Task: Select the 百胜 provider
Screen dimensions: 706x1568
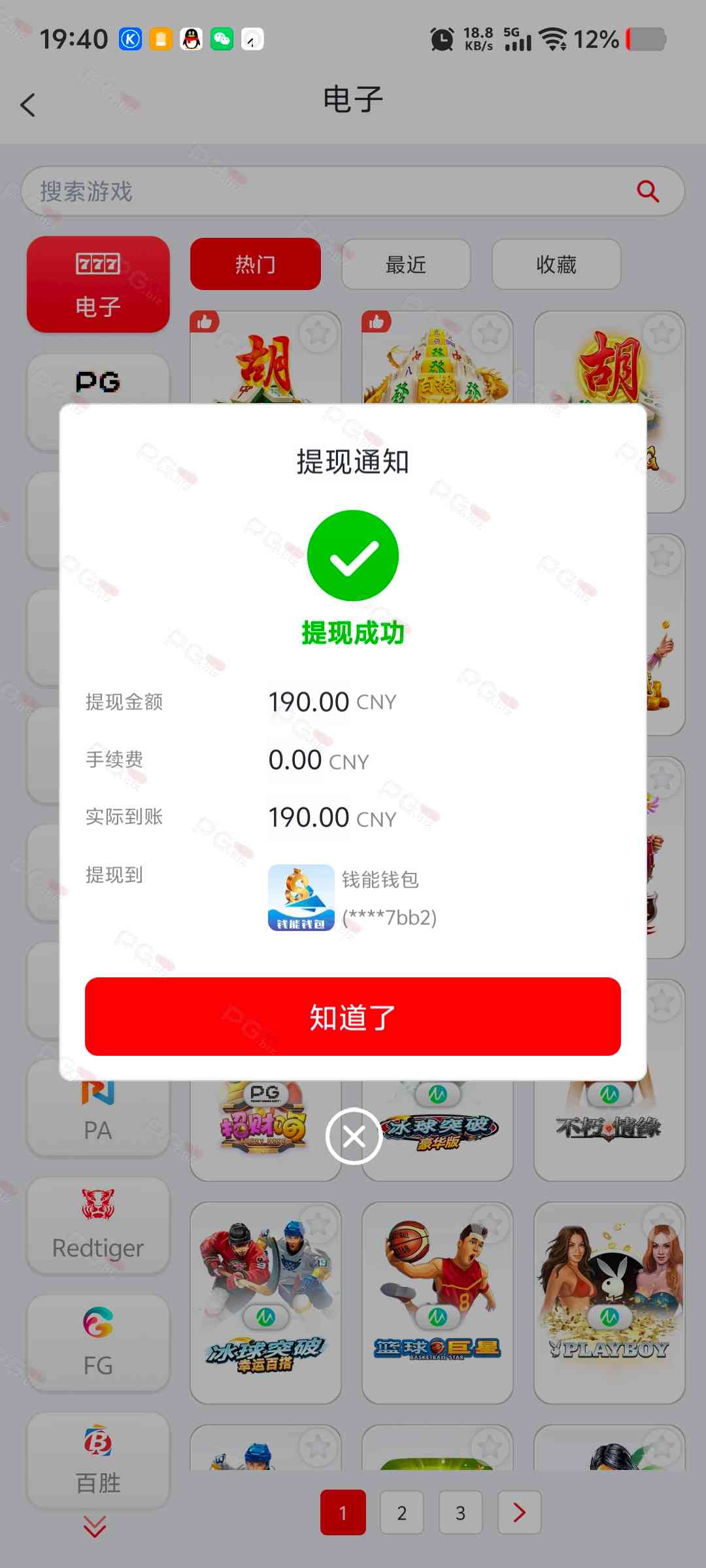Action: pos(98,1461)
